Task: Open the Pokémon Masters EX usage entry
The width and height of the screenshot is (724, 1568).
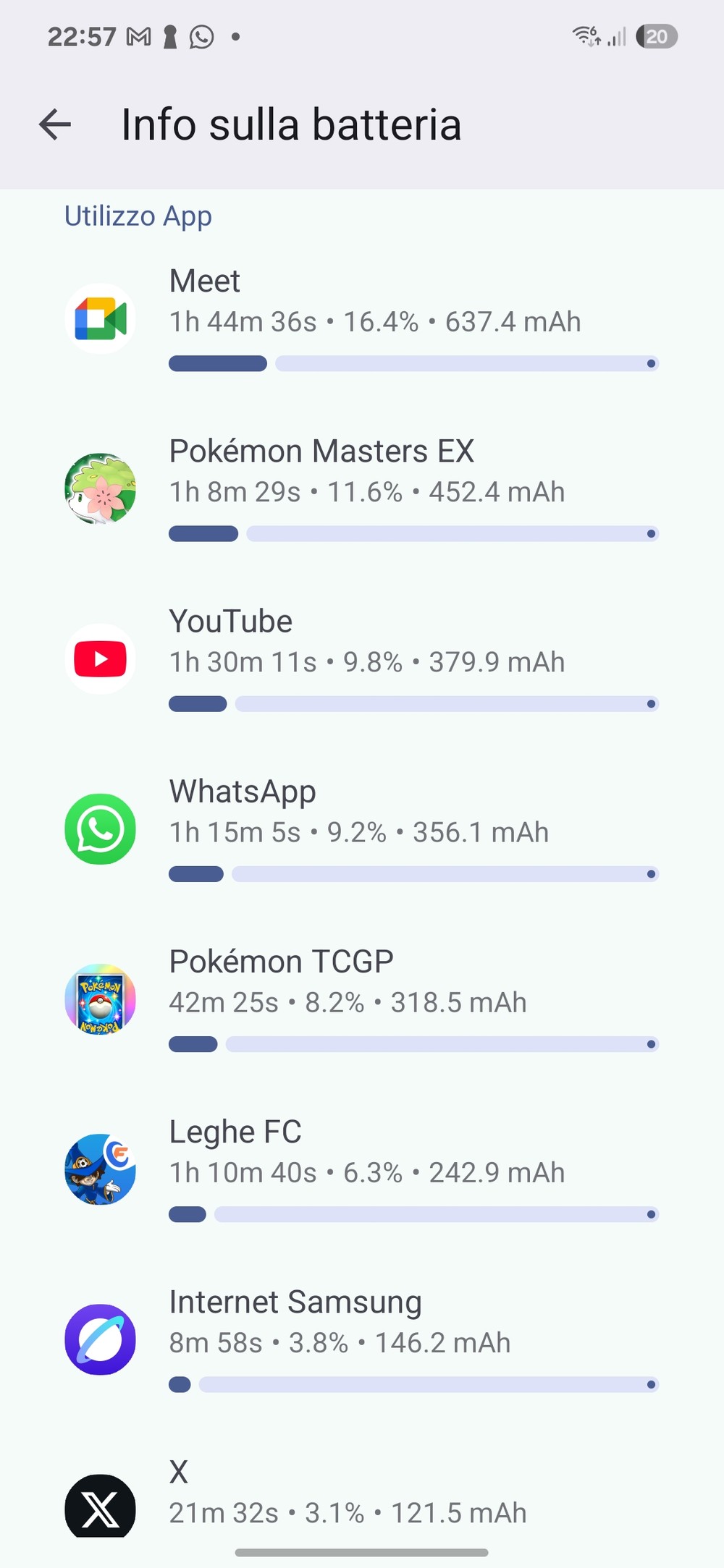Action: 362,489
